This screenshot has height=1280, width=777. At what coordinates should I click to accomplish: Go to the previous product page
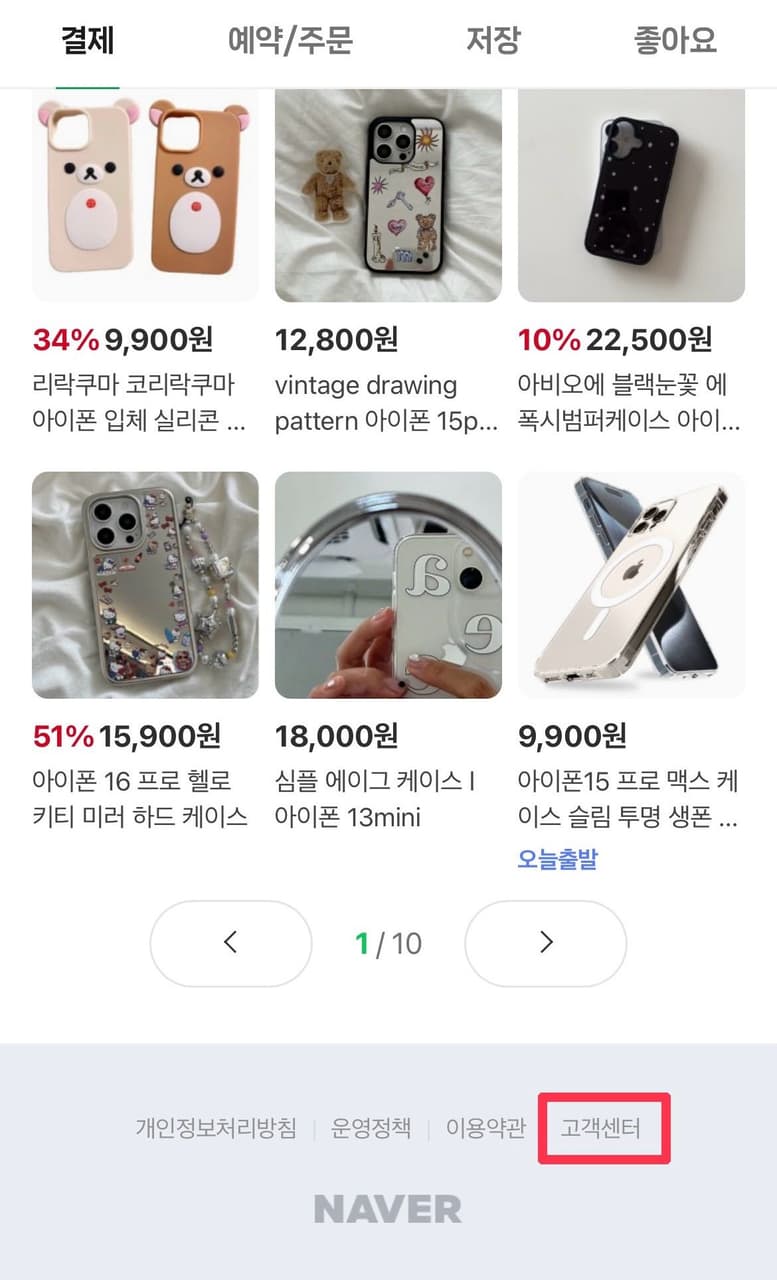tap(231, 943)
